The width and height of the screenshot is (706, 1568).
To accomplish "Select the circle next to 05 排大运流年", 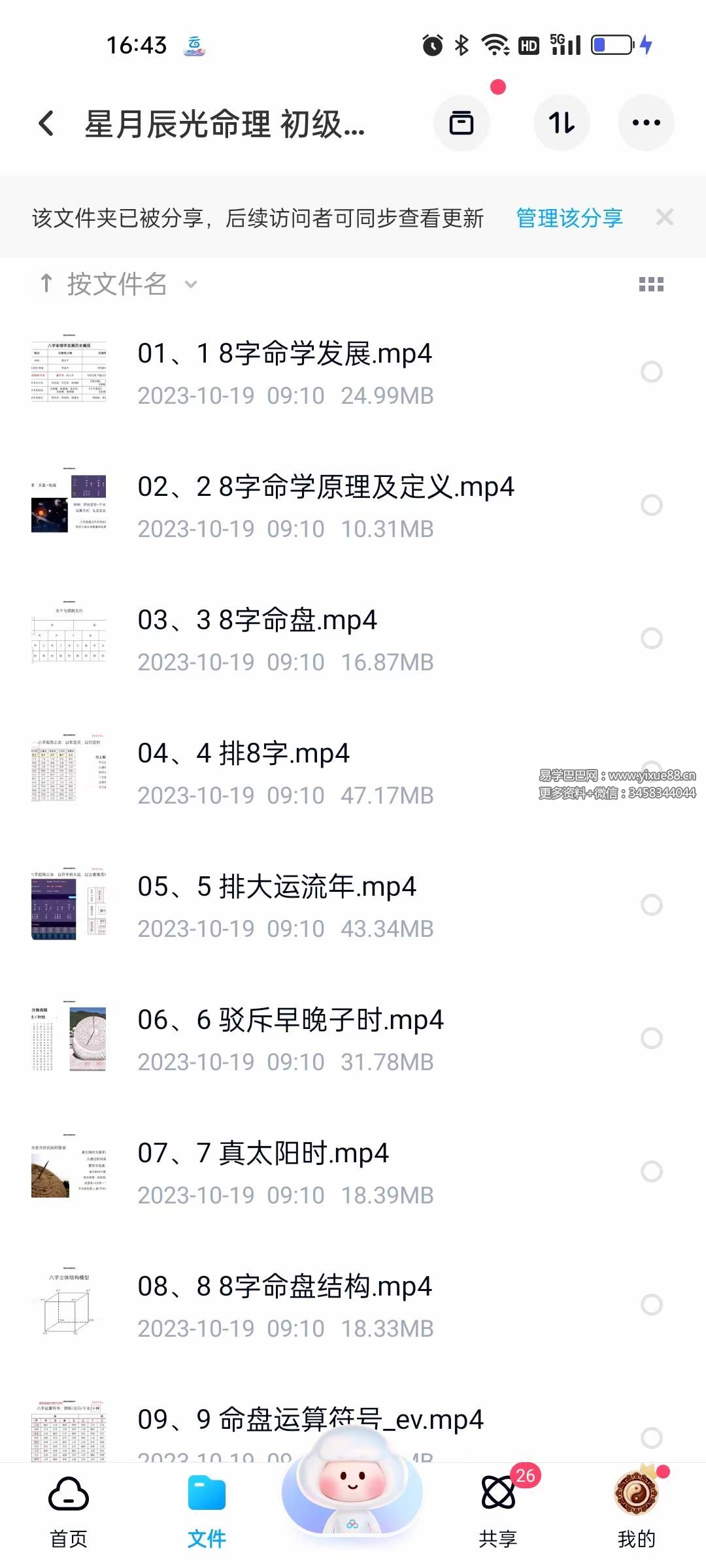I will tap(650, 905).
